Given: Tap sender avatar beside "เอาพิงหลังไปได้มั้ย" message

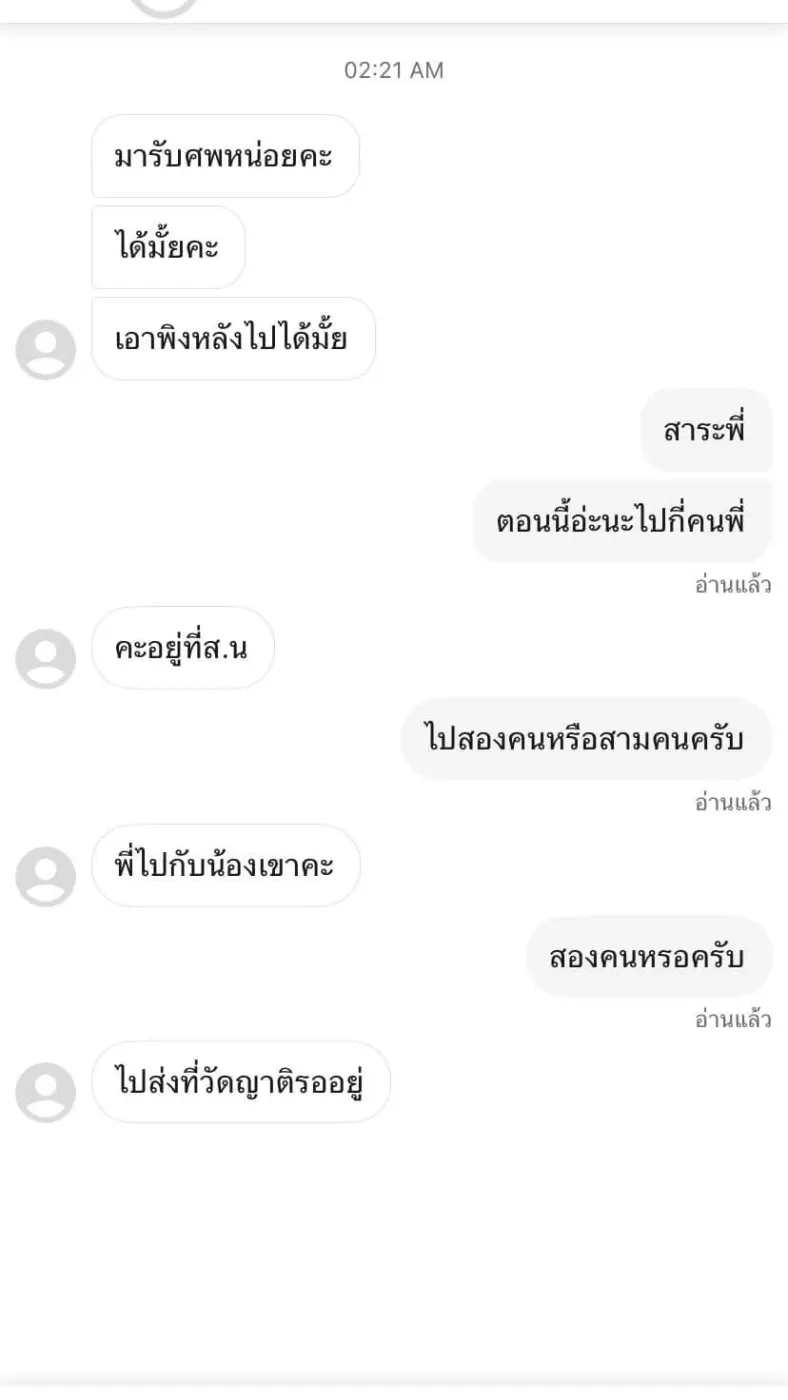Looking at the screenshot, I should coord(45,350).
